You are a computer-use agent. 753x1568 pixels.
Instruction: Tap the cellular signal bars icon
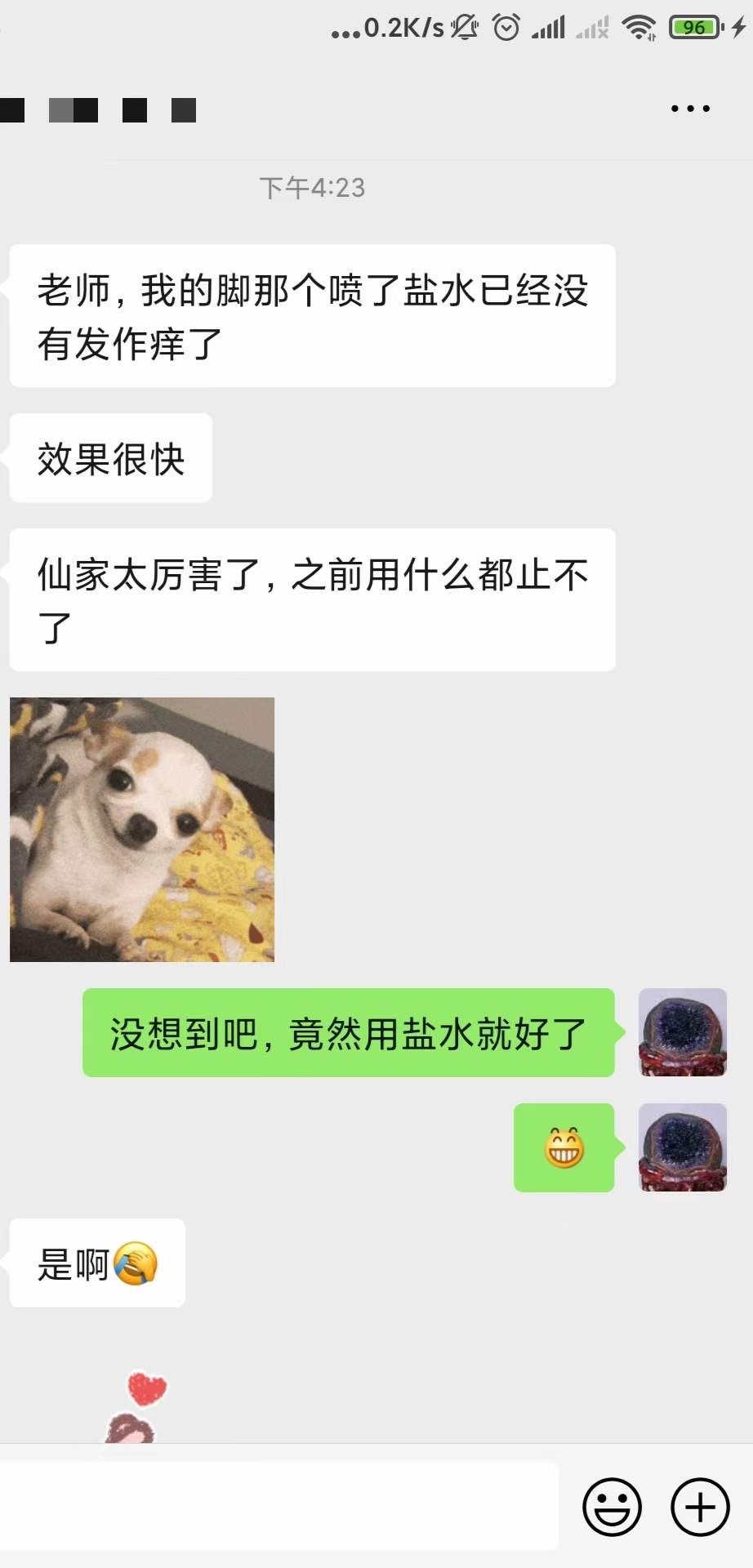pos(549,27)
